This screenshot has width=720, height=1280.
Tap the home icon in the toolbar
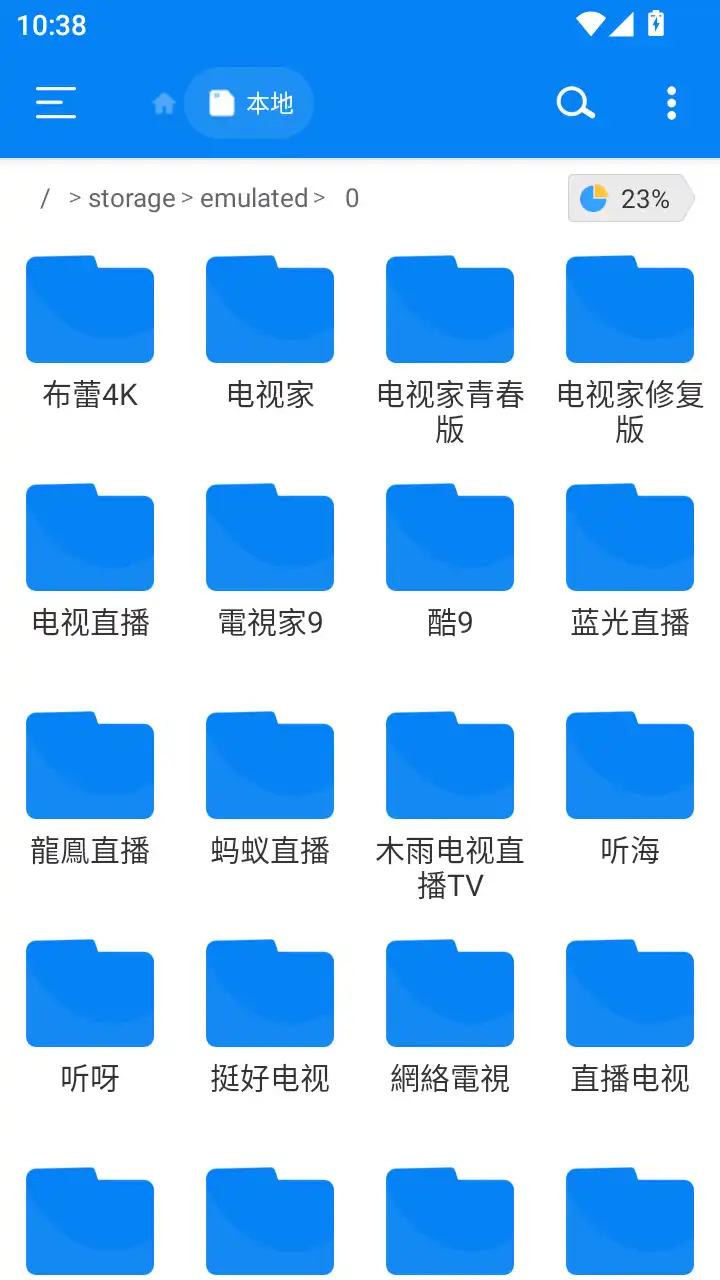point(163,102)
